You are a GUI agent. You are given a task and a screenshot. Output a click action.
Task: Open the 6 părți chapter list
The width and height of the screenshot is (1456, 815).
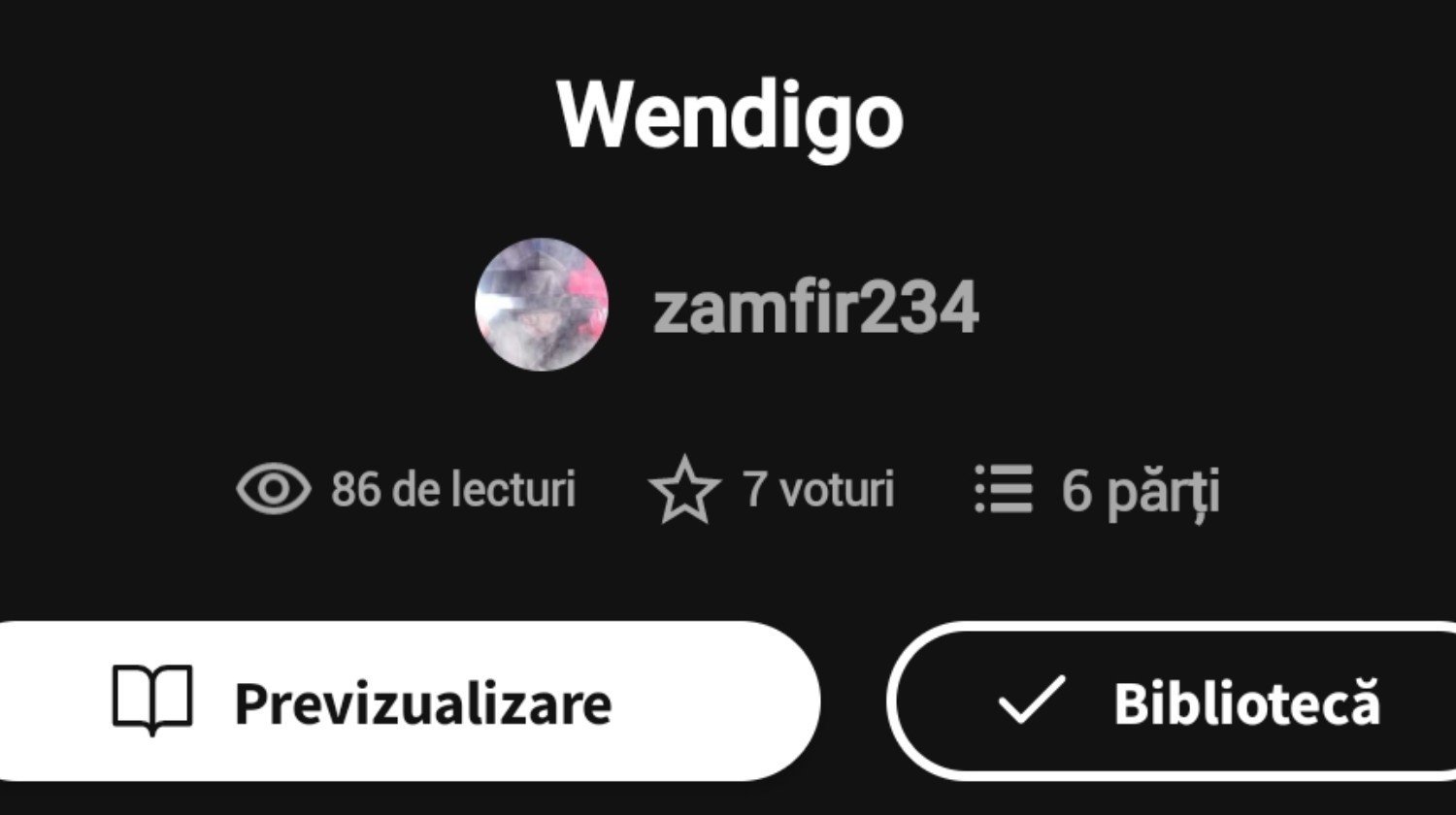tap(1098, 490)
